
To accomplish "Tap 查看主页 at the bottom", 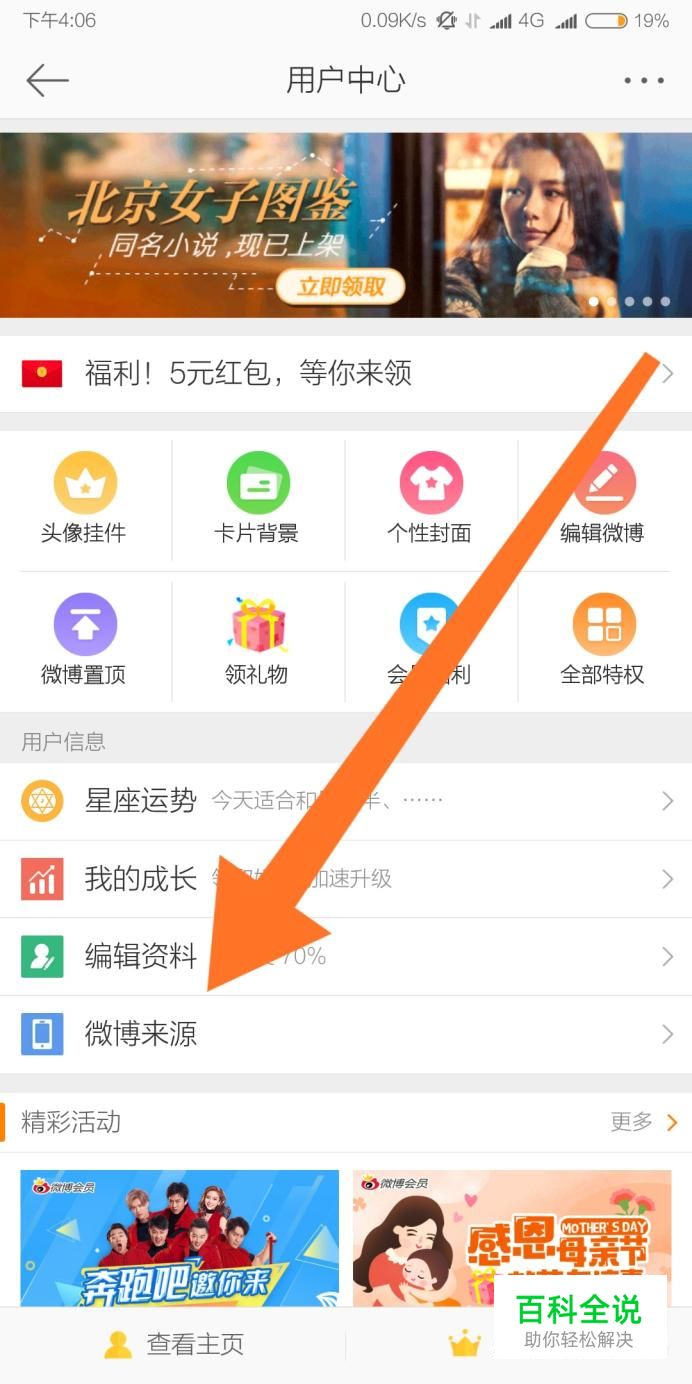I will (173, 1344).
